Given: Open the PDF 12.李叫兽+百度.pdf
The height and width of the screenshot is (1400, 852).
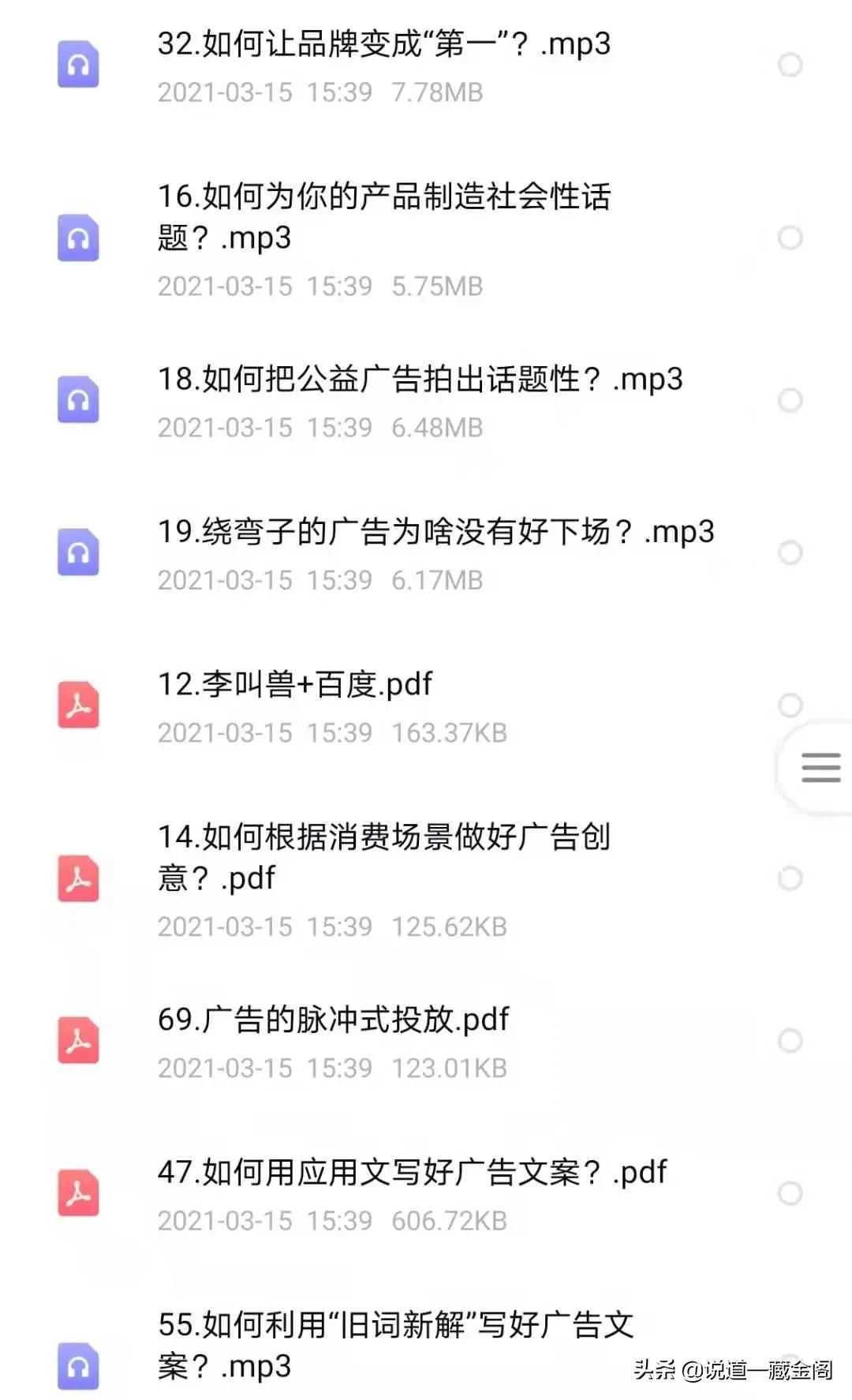Looking at the screenshot, I should (295, 685).
